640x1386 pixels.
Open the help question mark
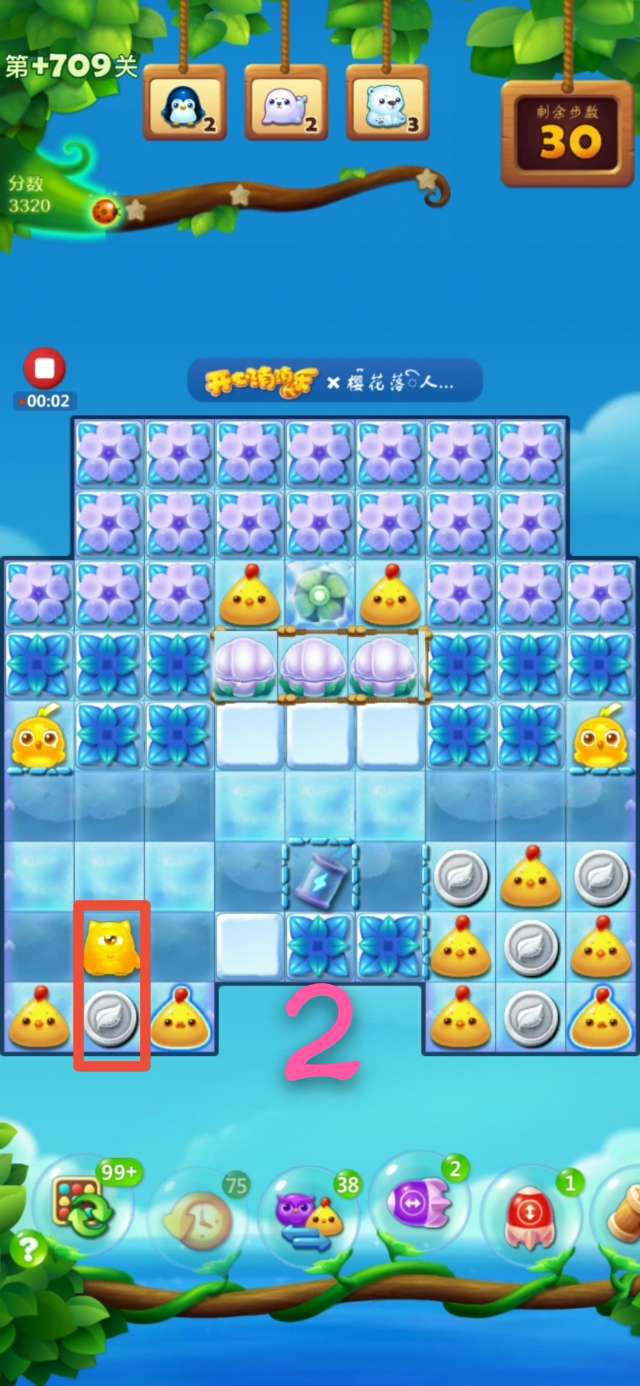tap(30, 1249)
